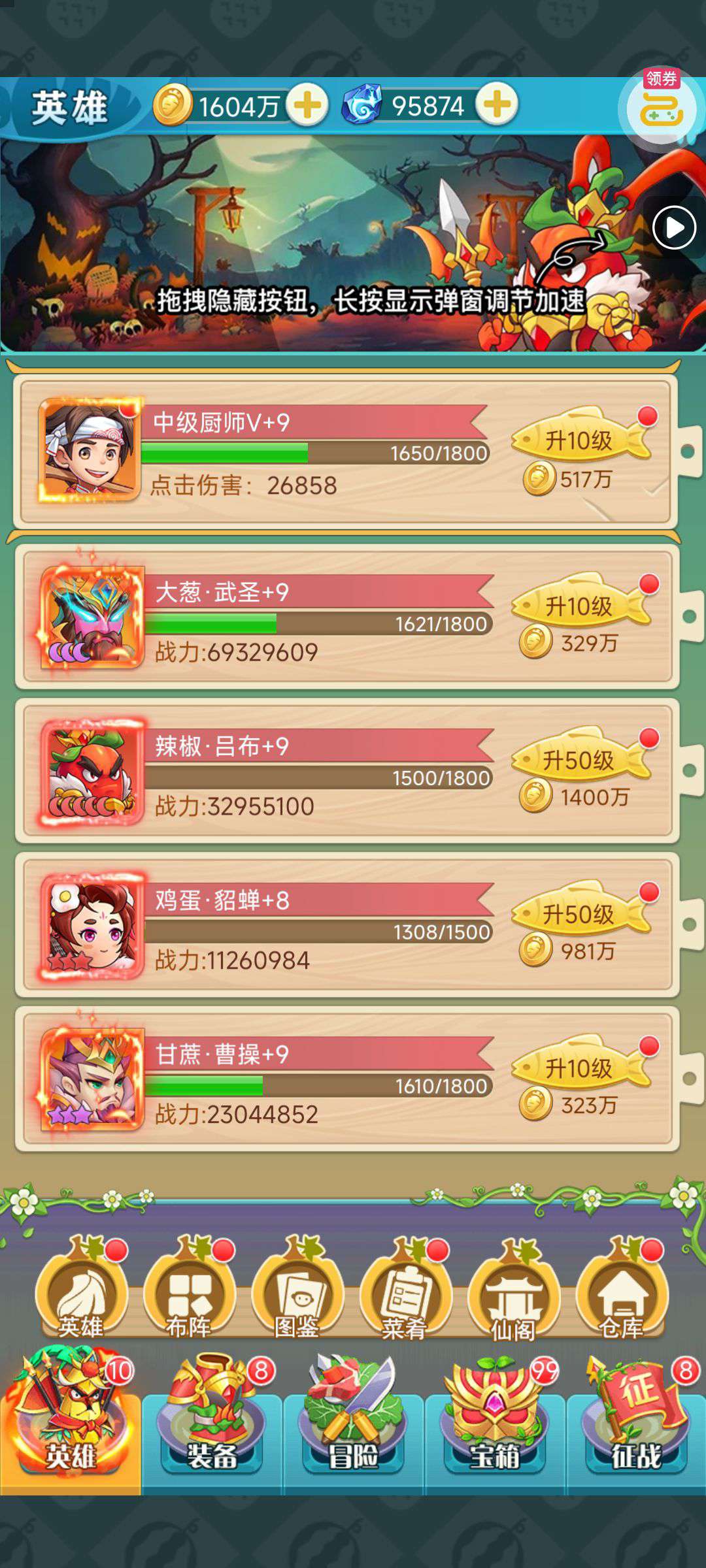Tap the floating play speed button

click(674, 227)
